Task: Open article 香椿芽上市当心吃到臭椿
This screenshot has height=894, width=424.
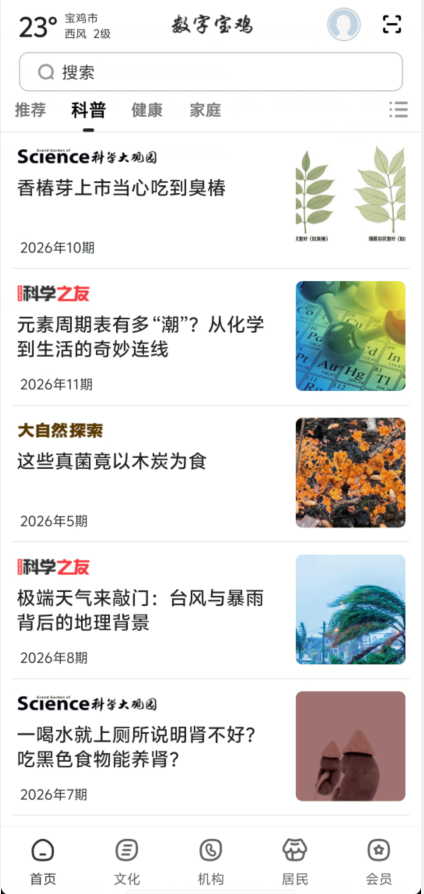Action: click(211, 200)
